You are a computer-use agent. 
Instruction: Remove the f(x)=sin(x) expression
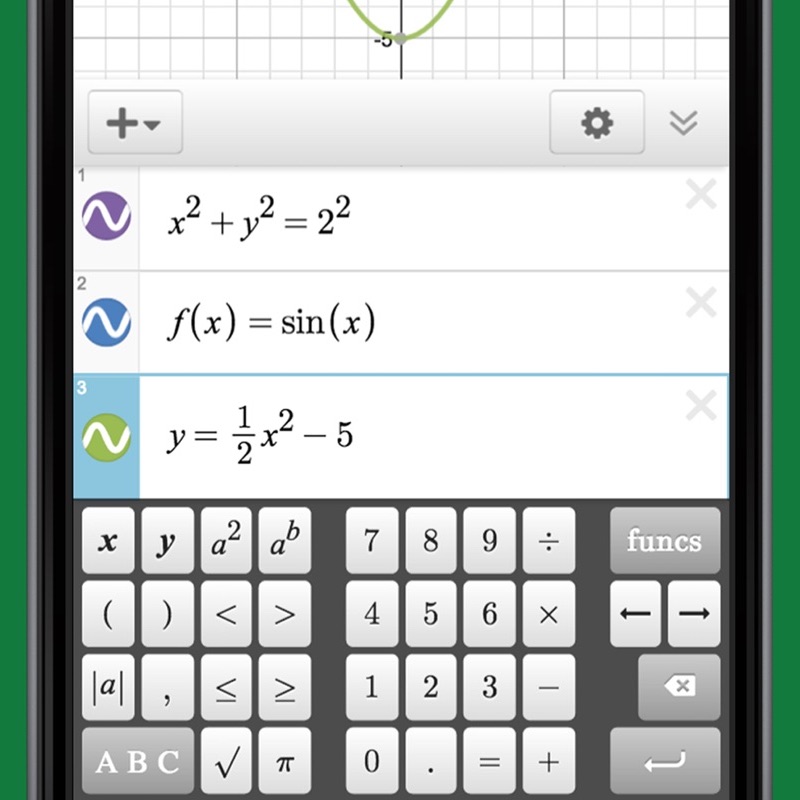701,301
